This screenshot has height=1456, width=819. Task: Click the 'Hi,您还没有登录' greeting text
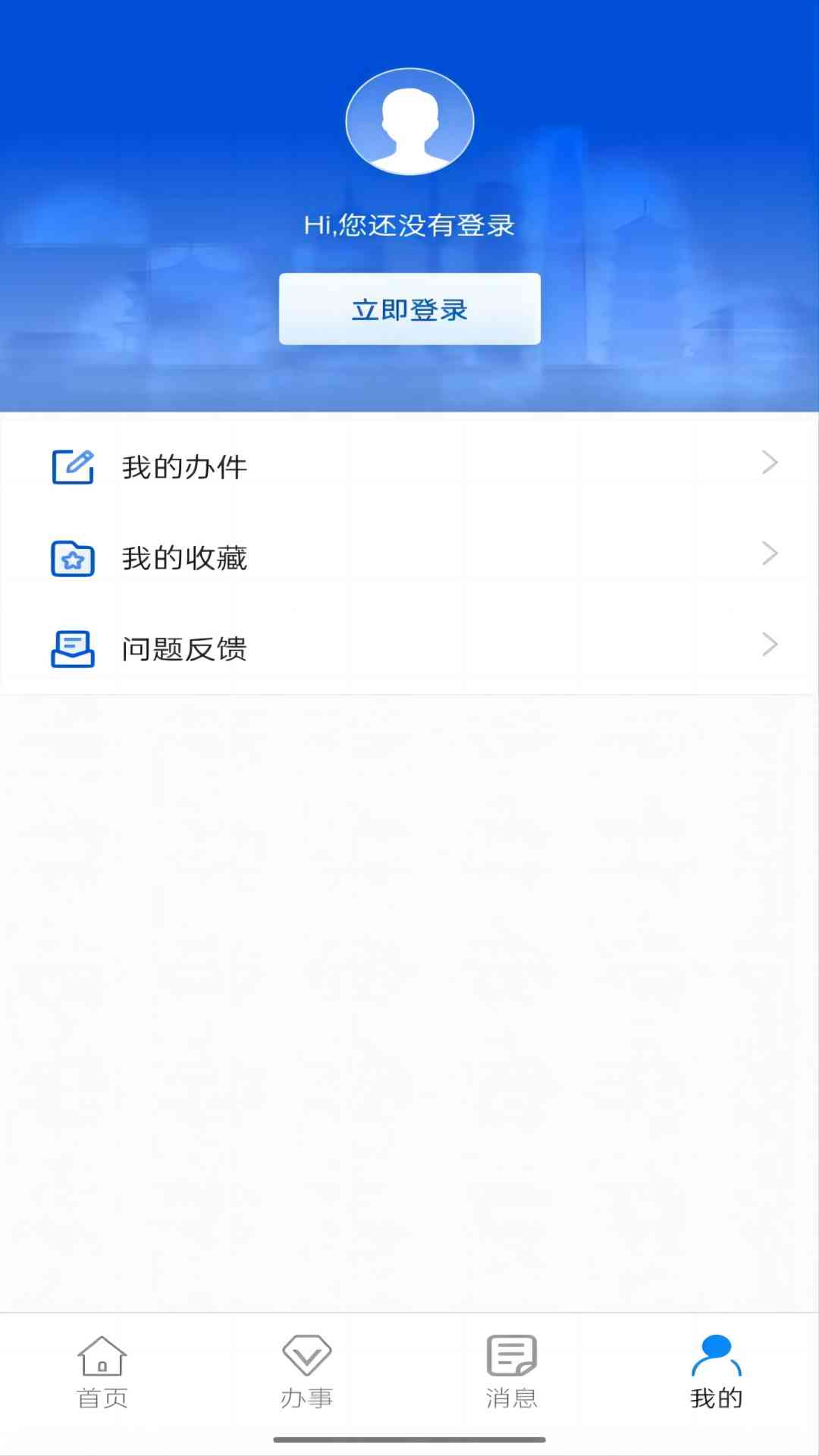(409, 225)
